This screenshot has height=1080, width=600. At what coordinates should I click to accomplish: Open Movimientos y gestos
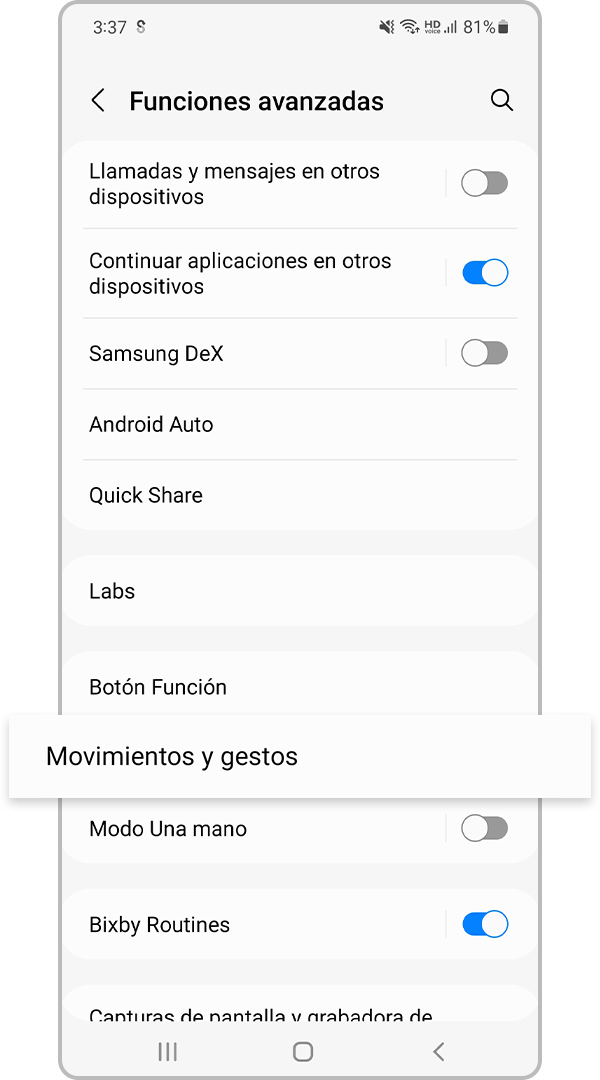(x=300, y=756)
